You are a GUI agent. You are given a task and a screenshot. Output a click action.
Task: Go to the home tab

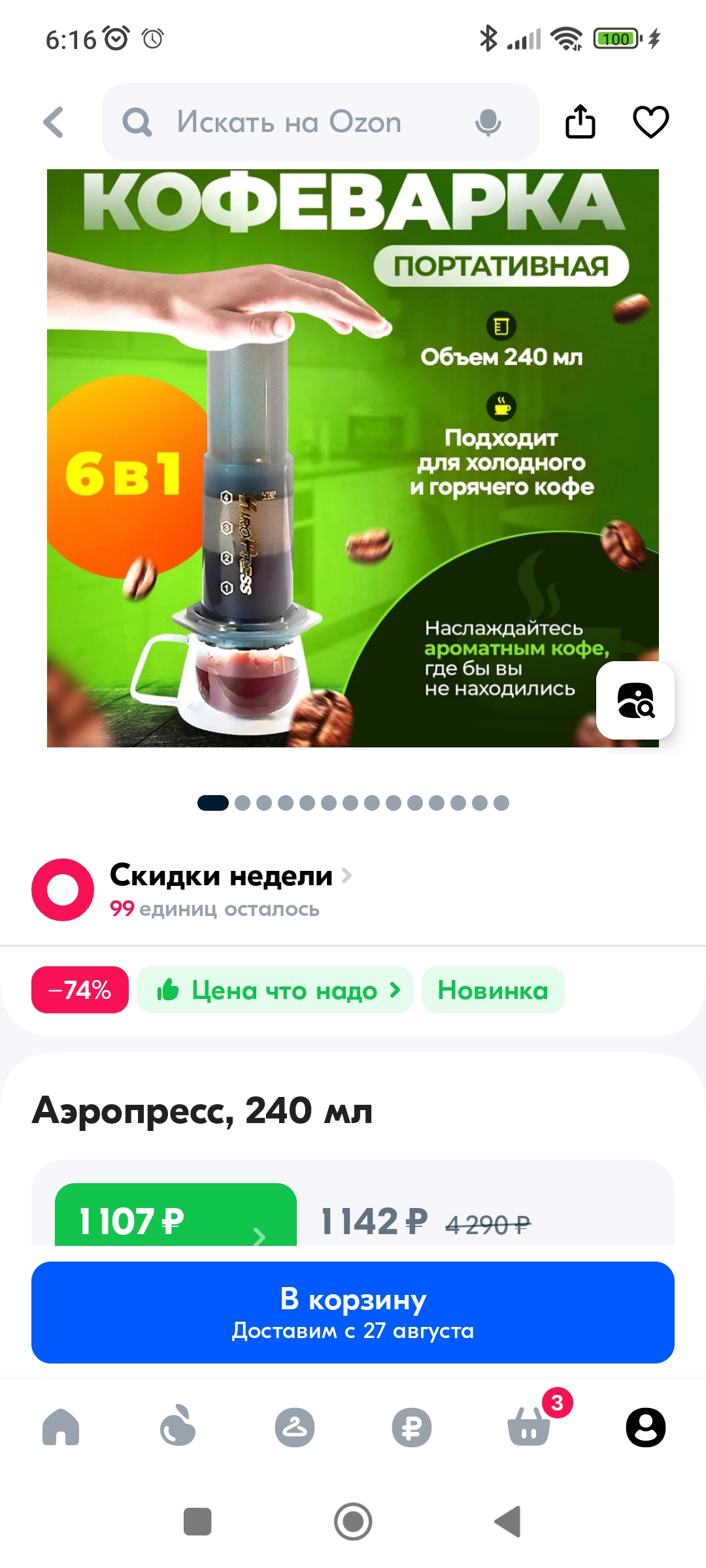click(61, 1428)
